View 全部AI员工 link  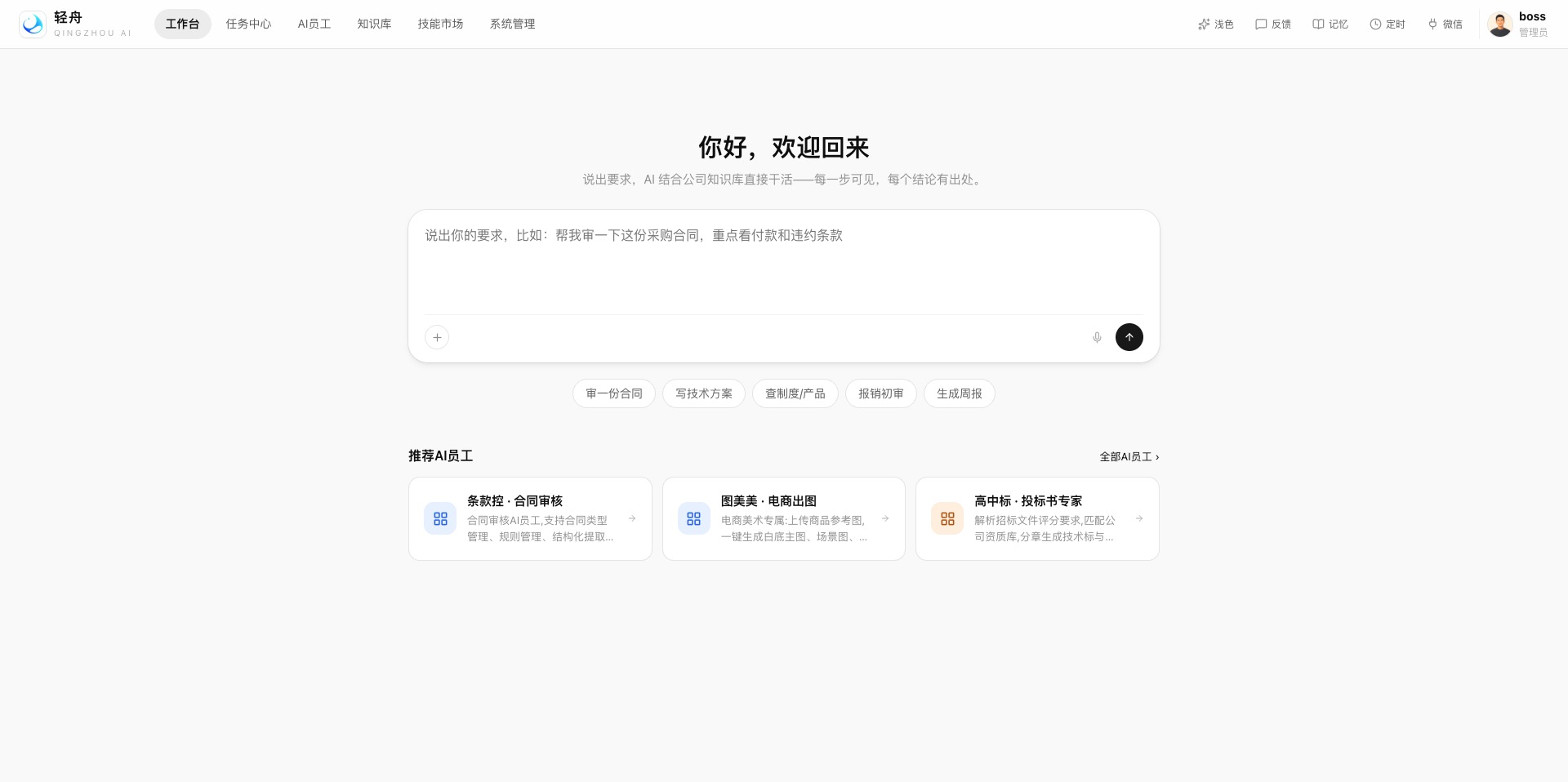pyautogui.click(x=1129, y=457)
